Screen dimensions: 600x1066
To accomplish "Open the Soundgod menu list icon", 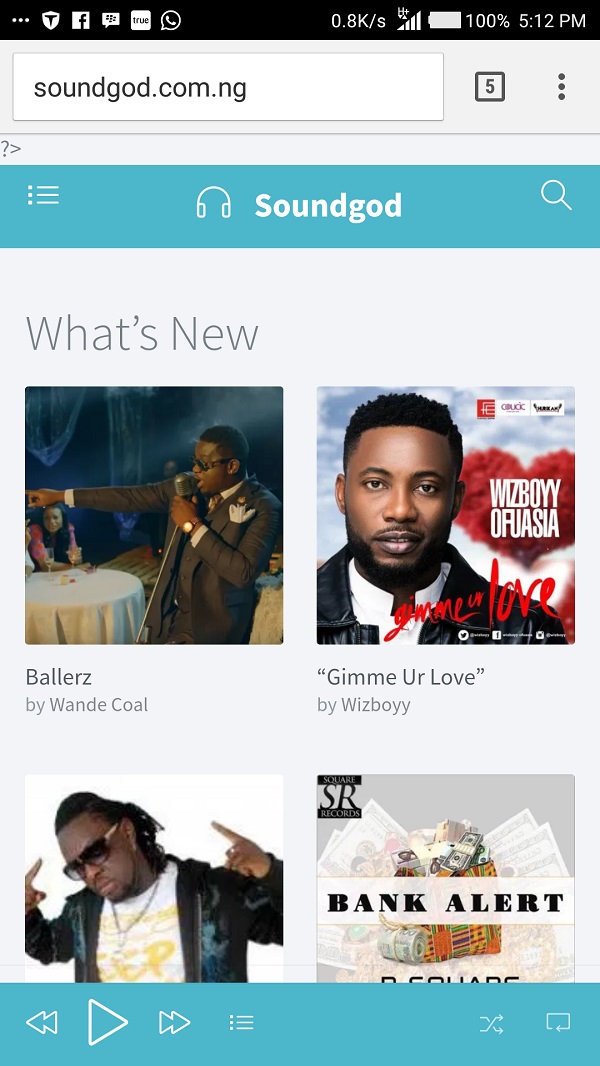I will click(43, 195).
